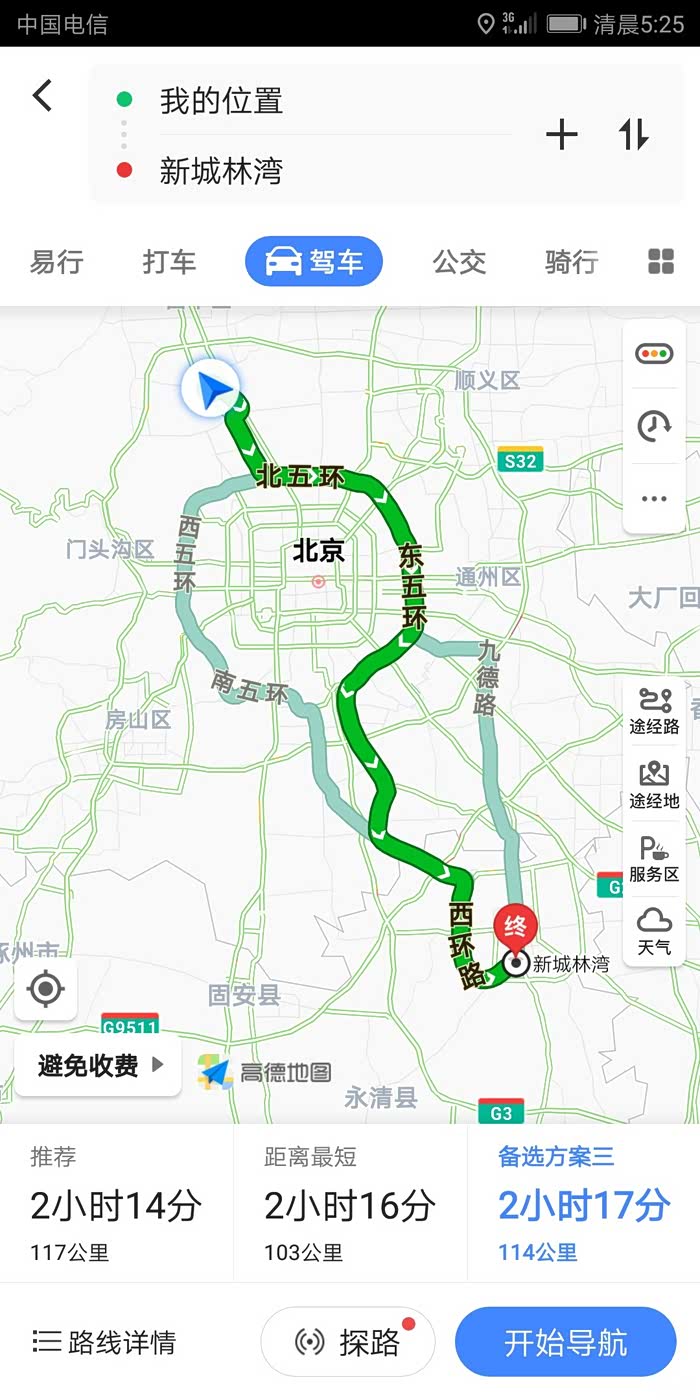Viewport: 700px width, 1400px height.
Task: Open the 服务区 service areas option
Action: point(654,860)
